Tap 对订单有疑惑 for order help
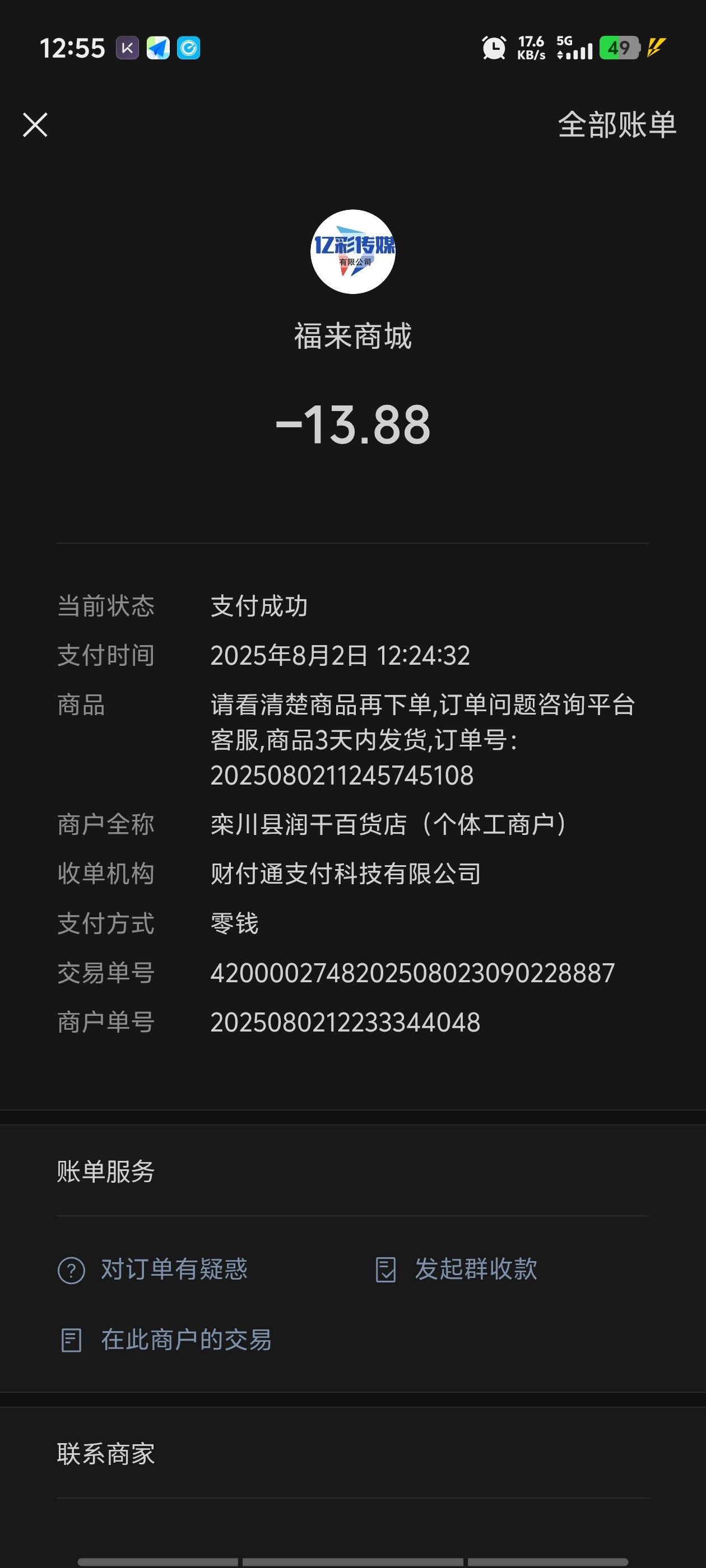Screen dimensions: 706x1568 152,1270
